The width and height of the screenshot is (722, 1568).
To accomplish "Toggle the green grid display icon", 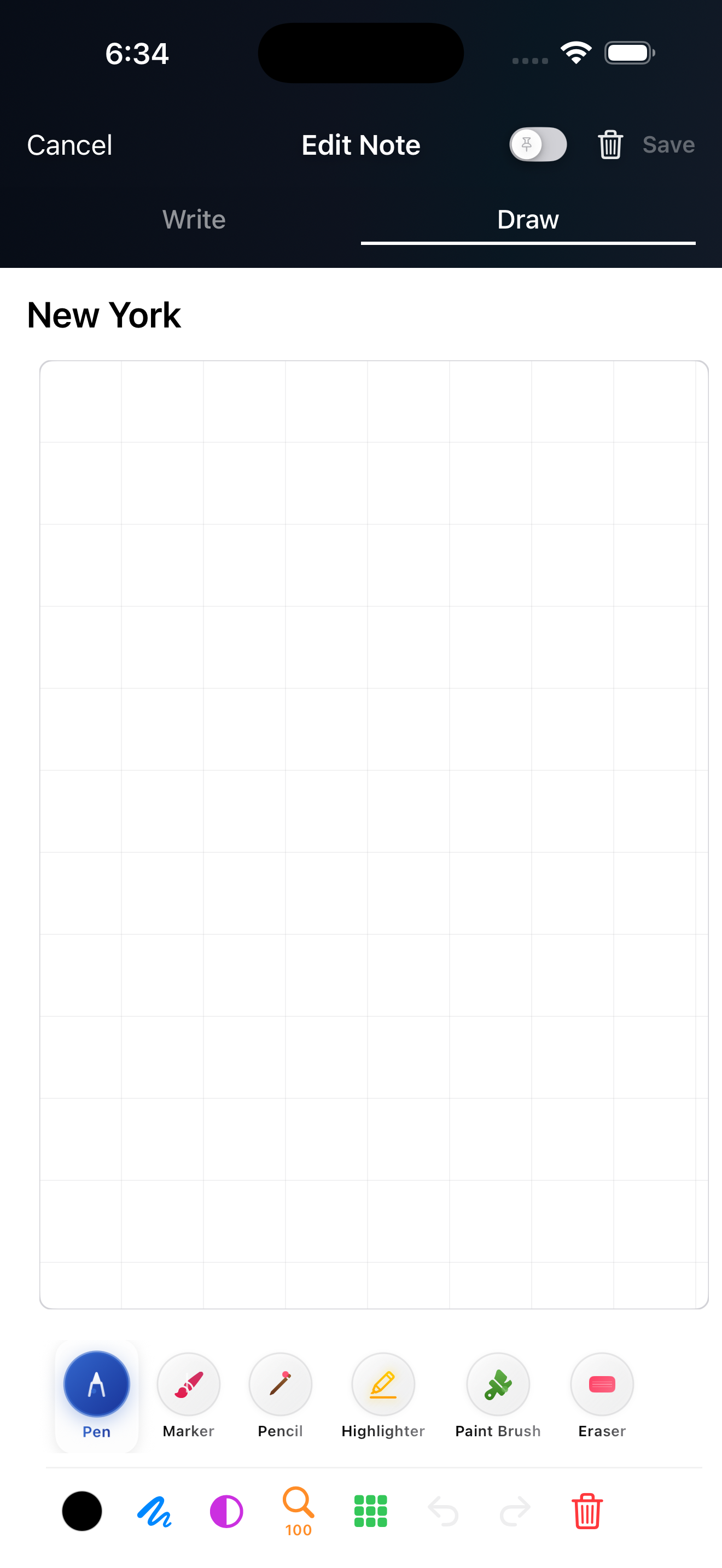I will tap(371, 1510).
